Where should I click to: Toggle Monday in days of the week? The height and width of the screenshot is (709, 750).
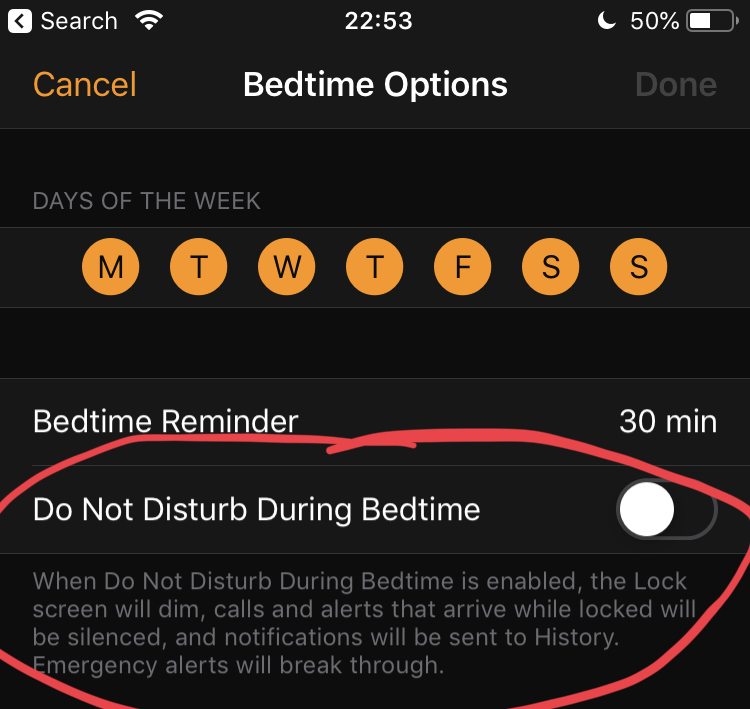click(111, 267)
